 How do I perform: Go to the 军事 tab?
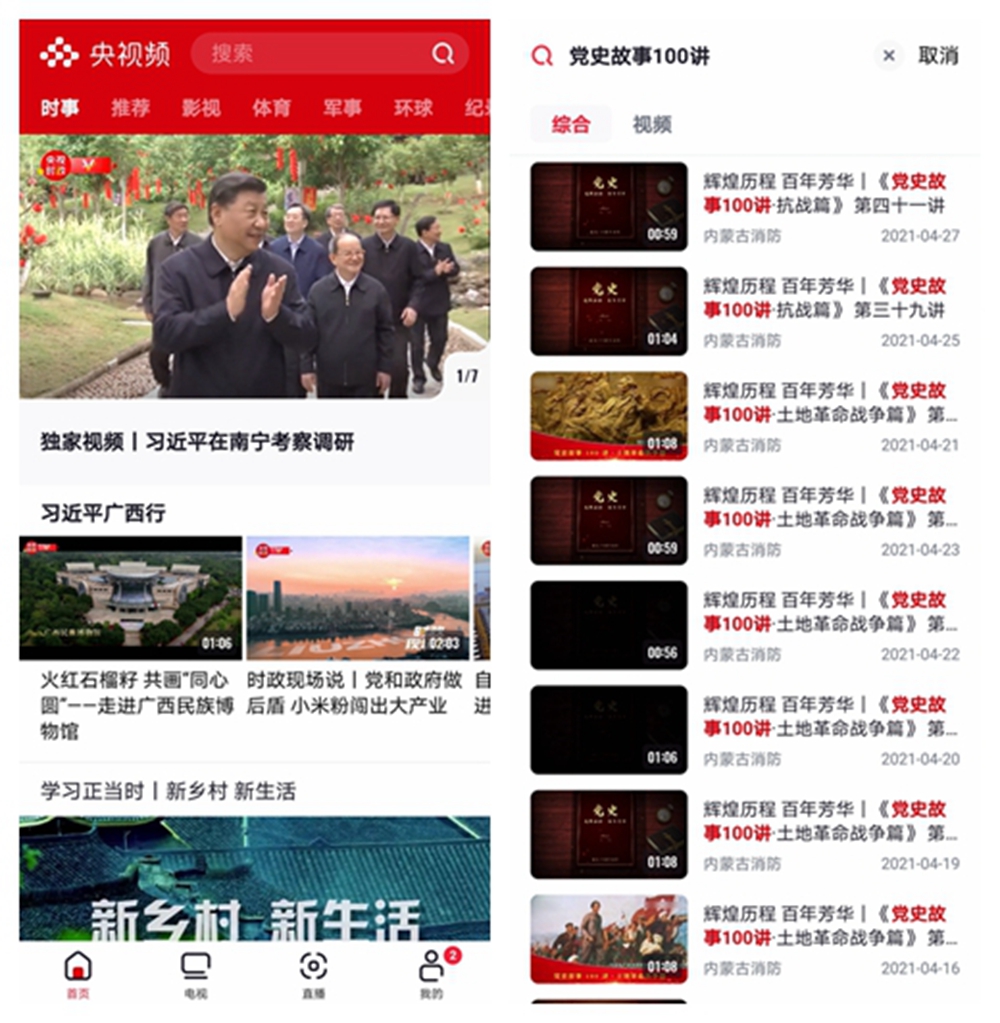coord(342,108)
